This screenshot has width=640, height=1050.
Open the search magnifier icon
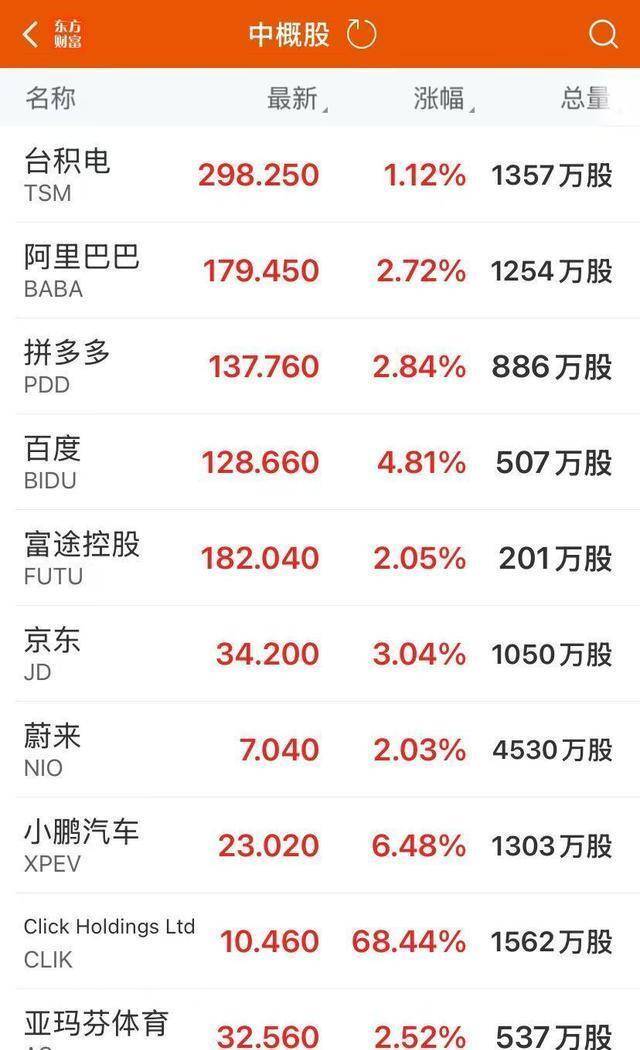click(x=603, y=35)
